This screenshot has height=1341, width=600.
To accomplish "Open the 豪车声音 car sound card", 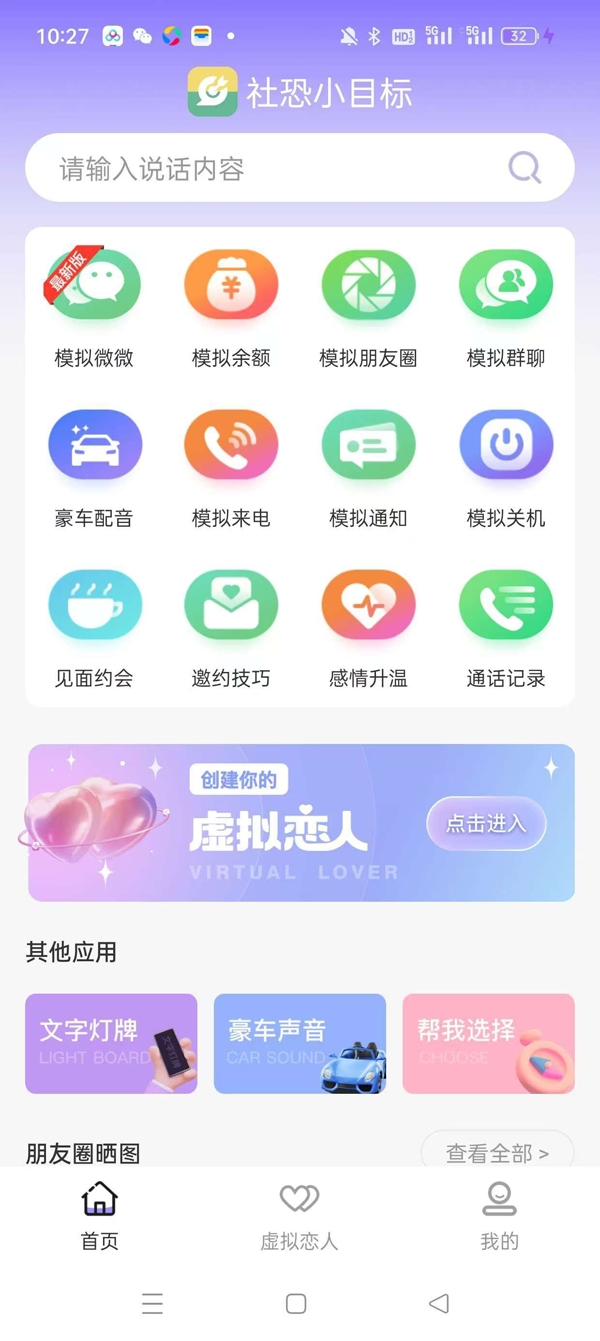I will point(300,1043).
